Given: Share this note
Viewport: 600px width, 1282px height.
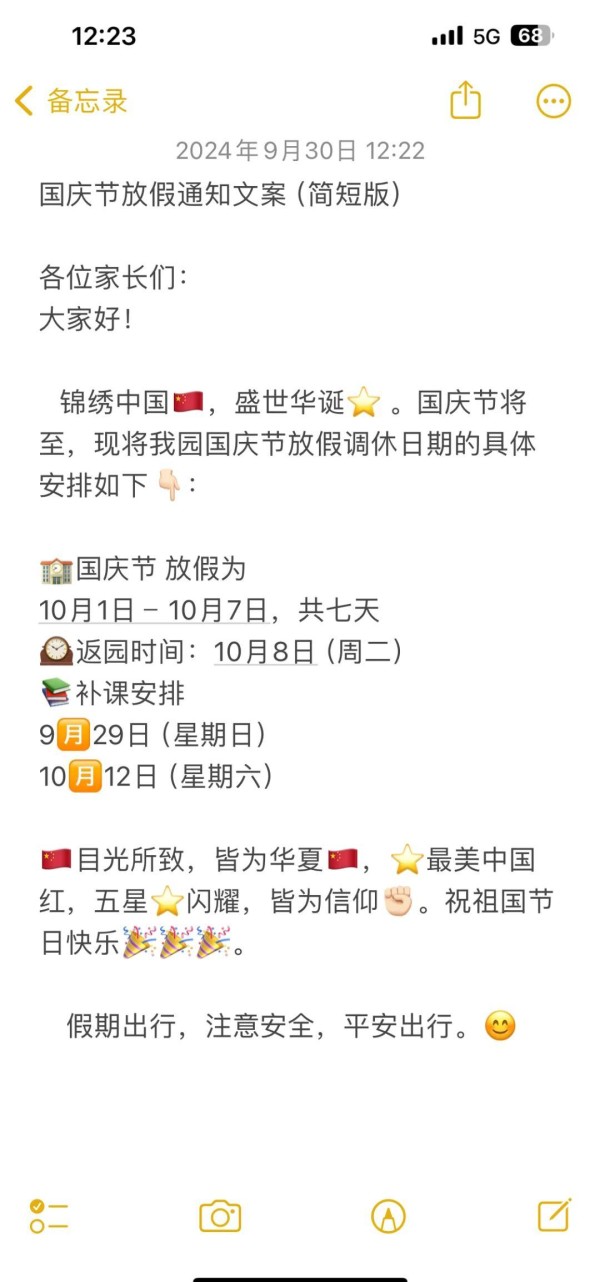Looking at the screenshot, I should (466, 99).
